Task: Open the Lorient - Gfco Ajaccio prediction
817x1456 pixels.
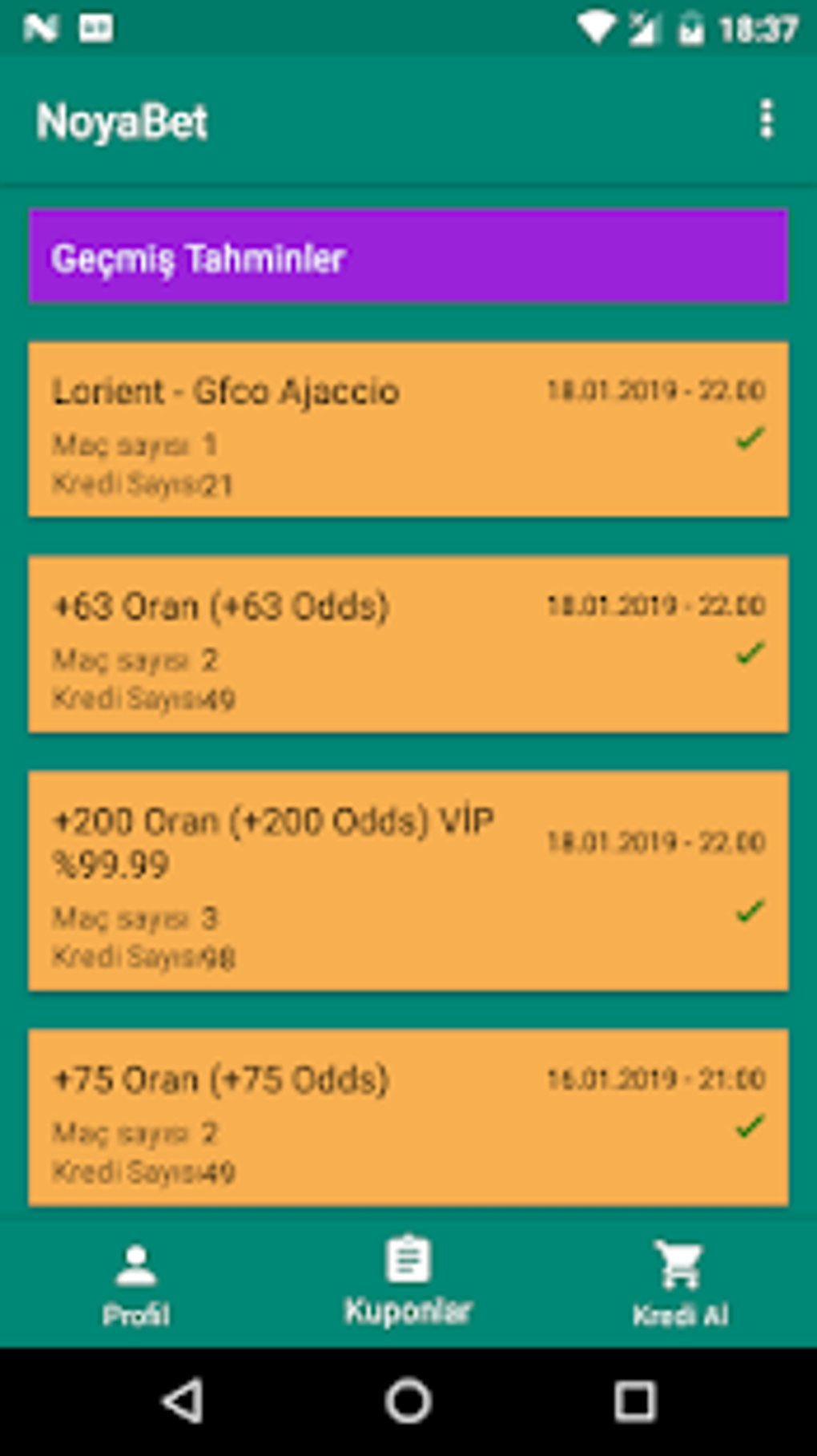Action: pos(408,430)
